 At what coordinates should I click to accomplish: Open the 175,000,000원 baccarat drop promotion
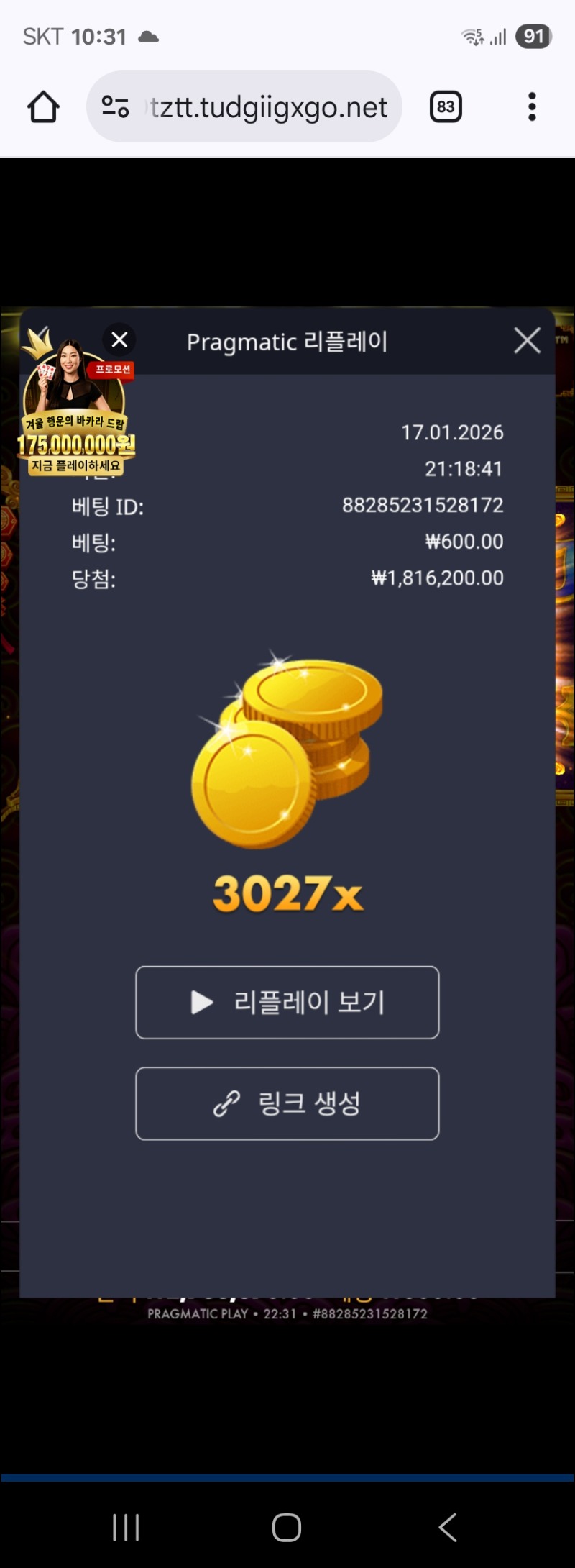75,424
